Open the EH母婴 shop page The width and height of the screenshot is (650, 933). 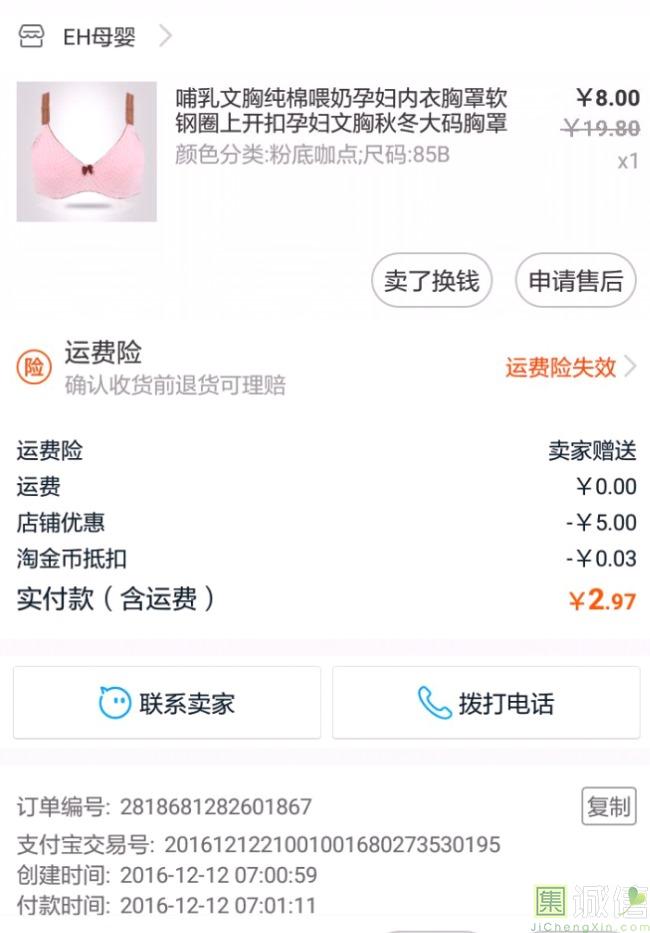(97, 38)
